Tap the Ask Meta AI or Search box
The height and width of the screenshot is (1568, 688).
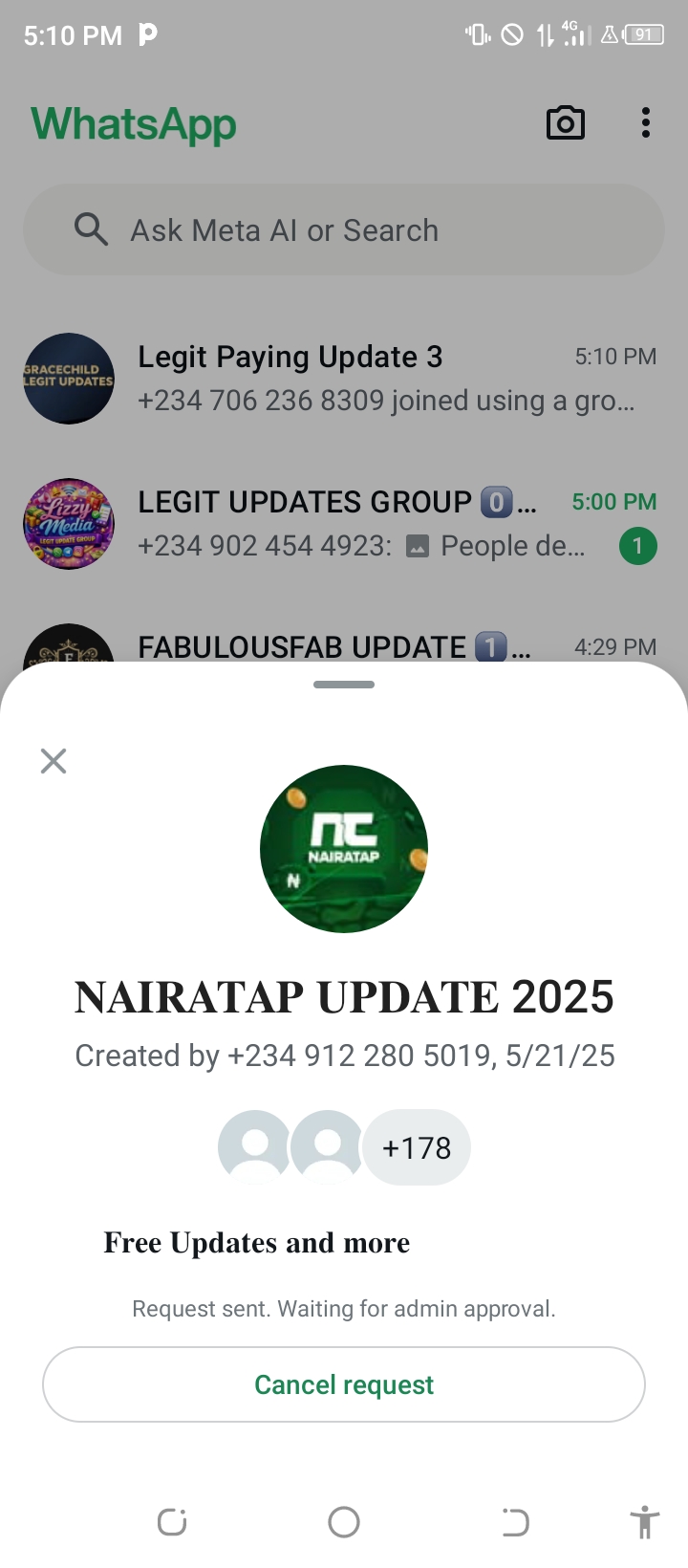[344, 230]
